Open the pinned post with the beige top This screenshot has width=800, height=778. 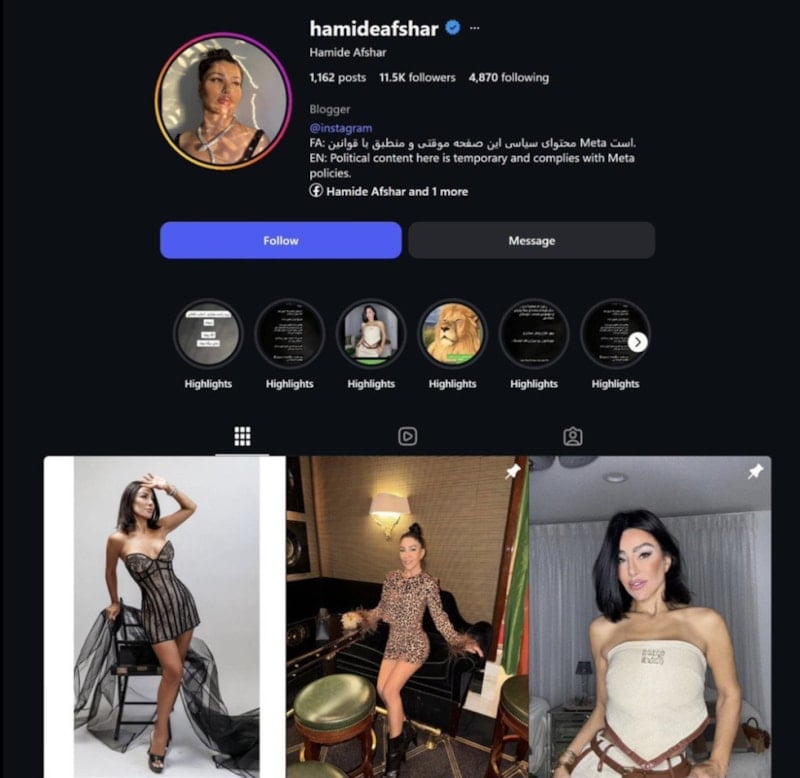[649, 616]
